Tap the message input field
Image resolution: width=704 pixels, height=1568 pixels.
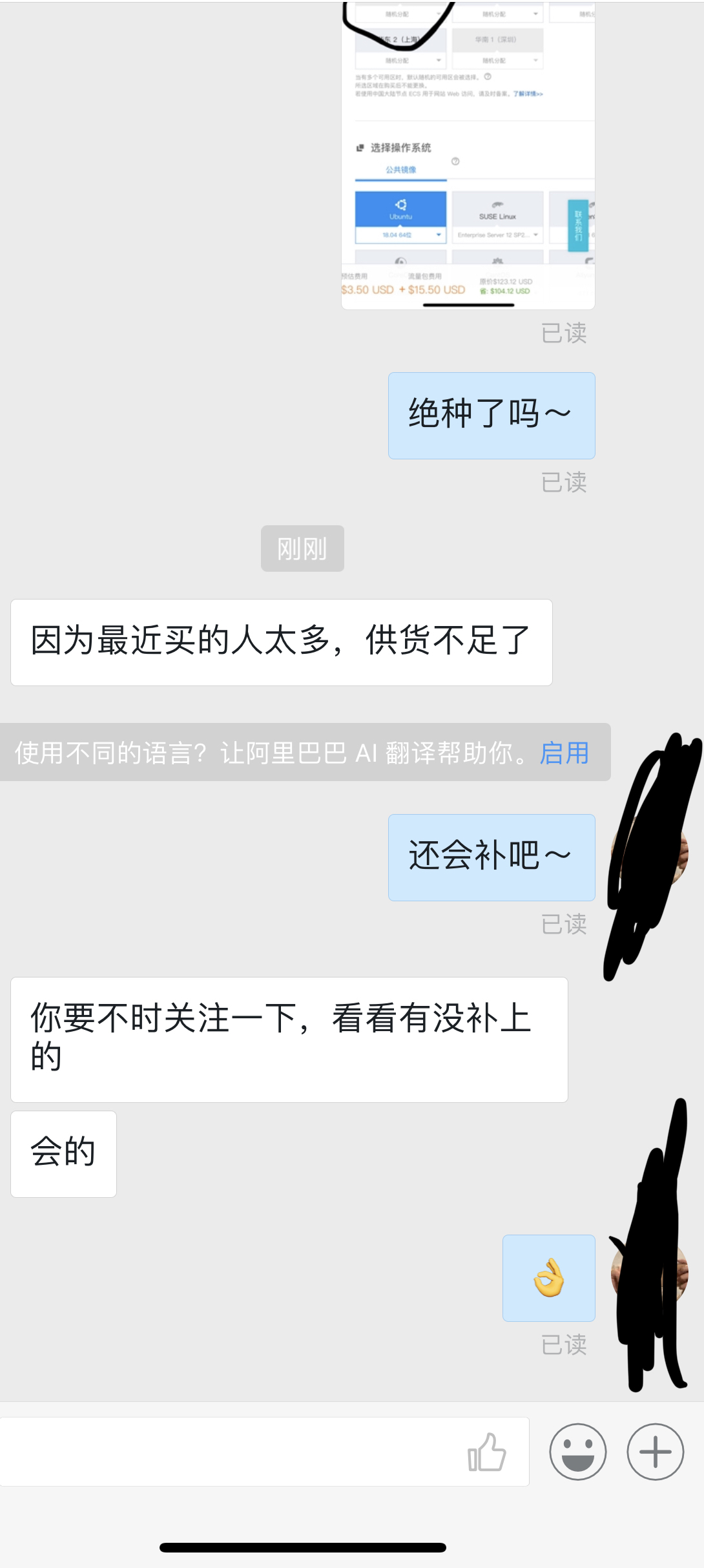tap(233, 1452)
